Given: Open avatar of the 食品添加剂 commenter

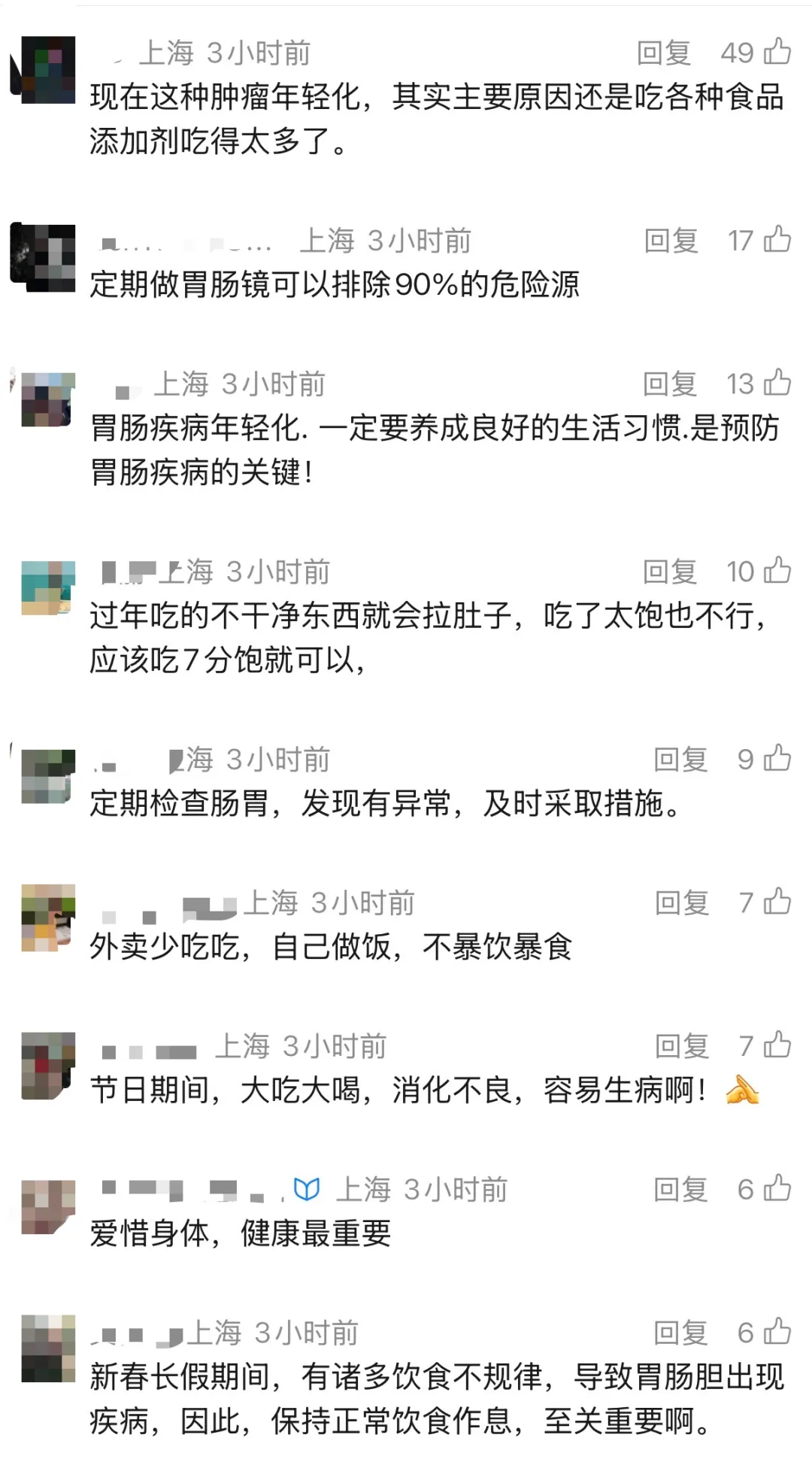Looking at the screenshot, I should [x=47, y=69].
